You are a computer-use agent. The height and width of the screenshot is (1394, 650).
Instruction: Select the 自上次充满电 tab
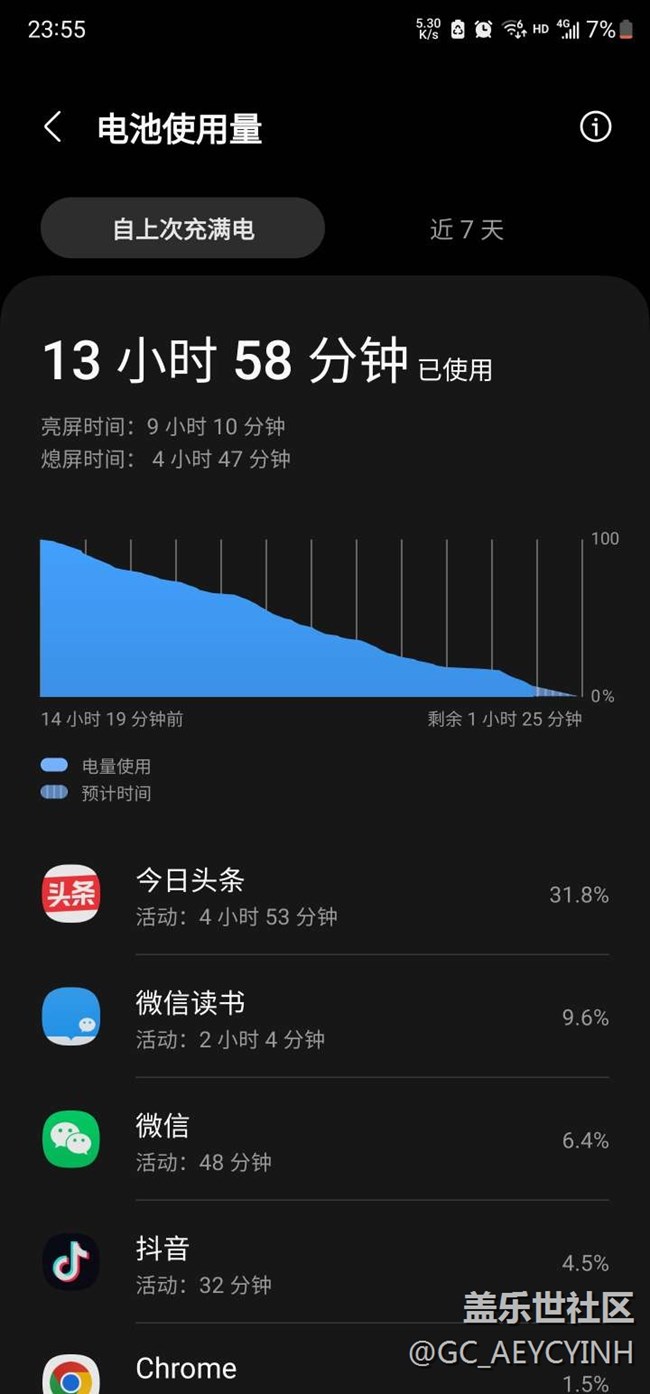(x=183, y=229)
